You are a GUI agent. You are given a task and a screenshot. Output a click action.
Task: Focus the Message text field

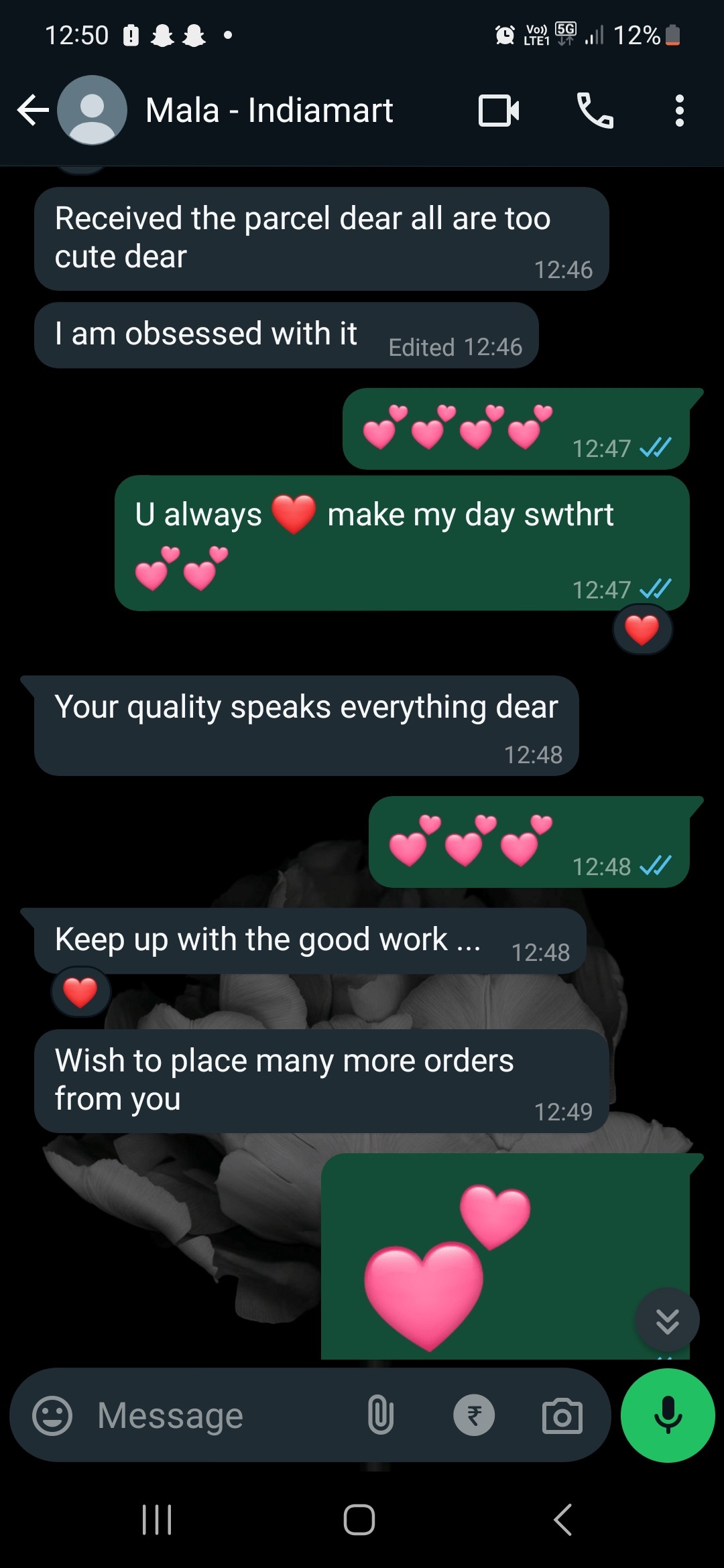tap(221, 1415)
